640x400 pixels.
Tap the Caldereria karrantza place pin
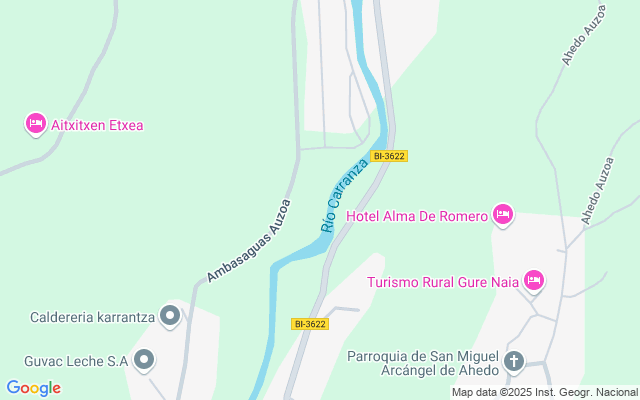click(x=170, y=317)
